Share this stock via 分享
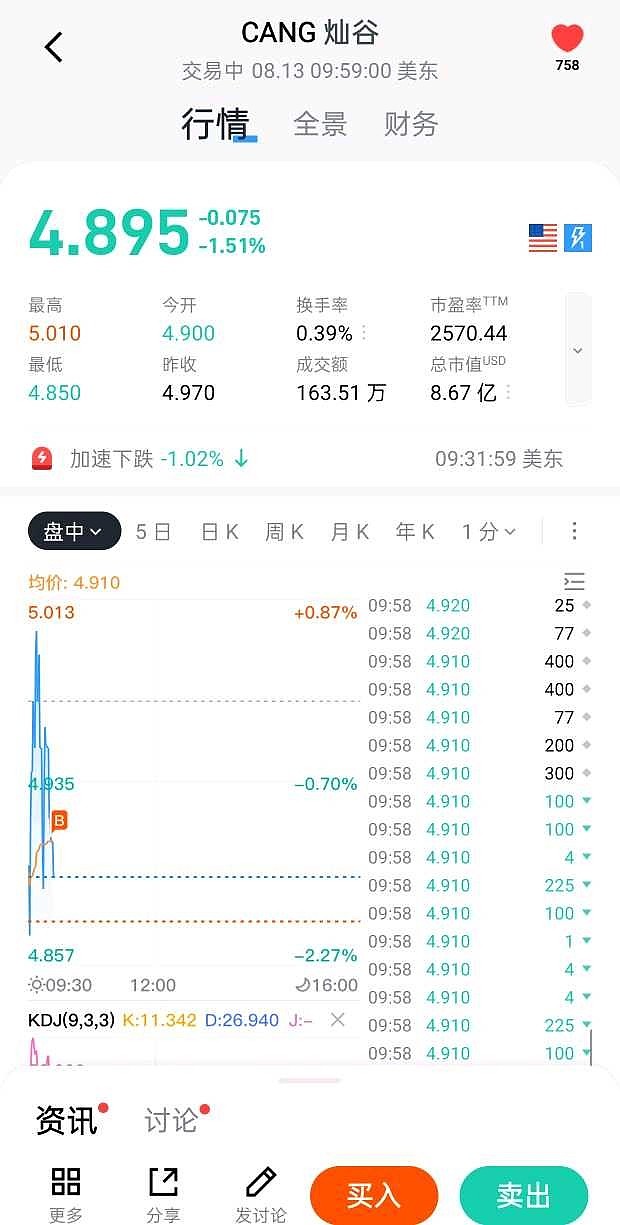620x1225 pixels. tap(163, 1194)
